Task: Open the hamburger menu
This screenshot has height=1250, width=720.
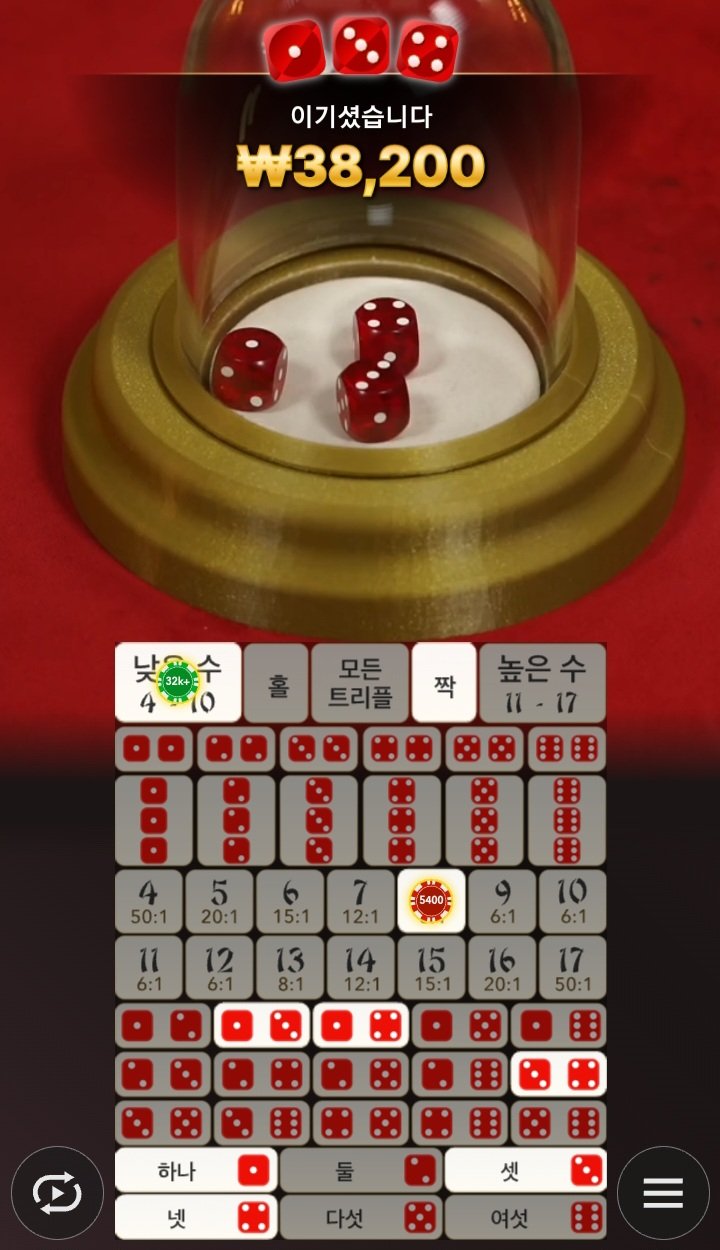Action: pyautogui.click(x=663, y=1192)
